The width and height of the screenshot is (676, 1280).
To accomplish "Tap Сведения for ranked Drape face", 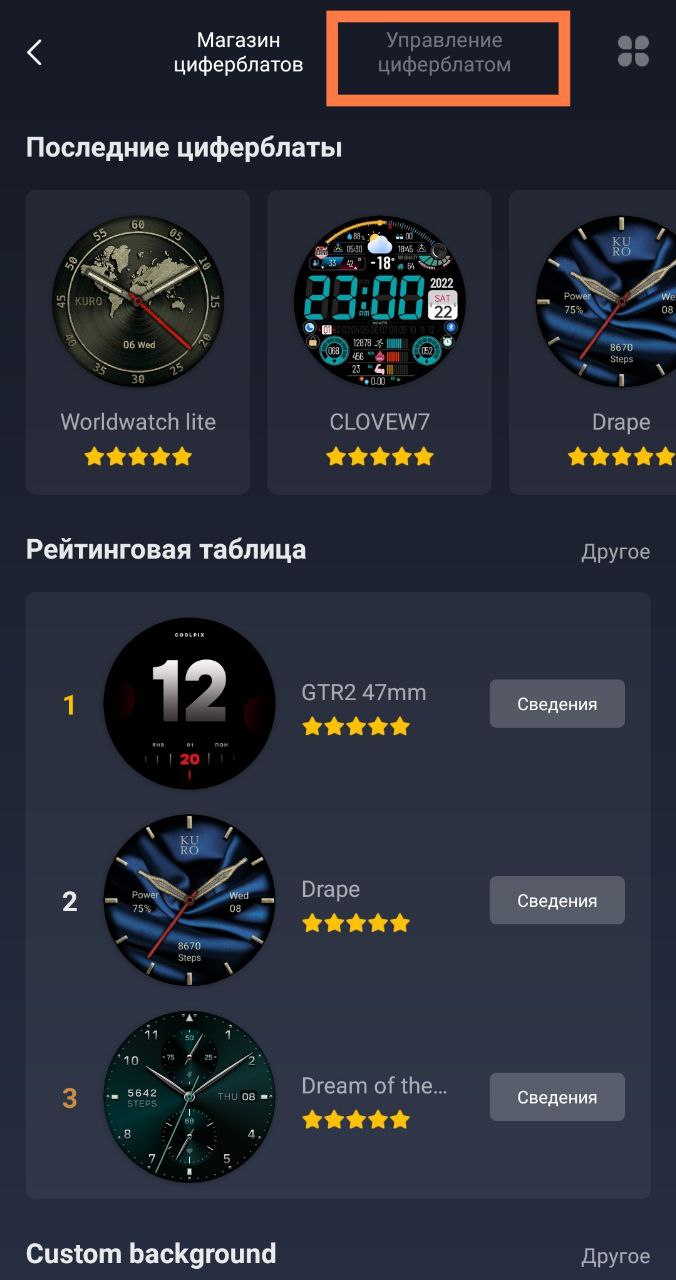I will tap(557, 901).
